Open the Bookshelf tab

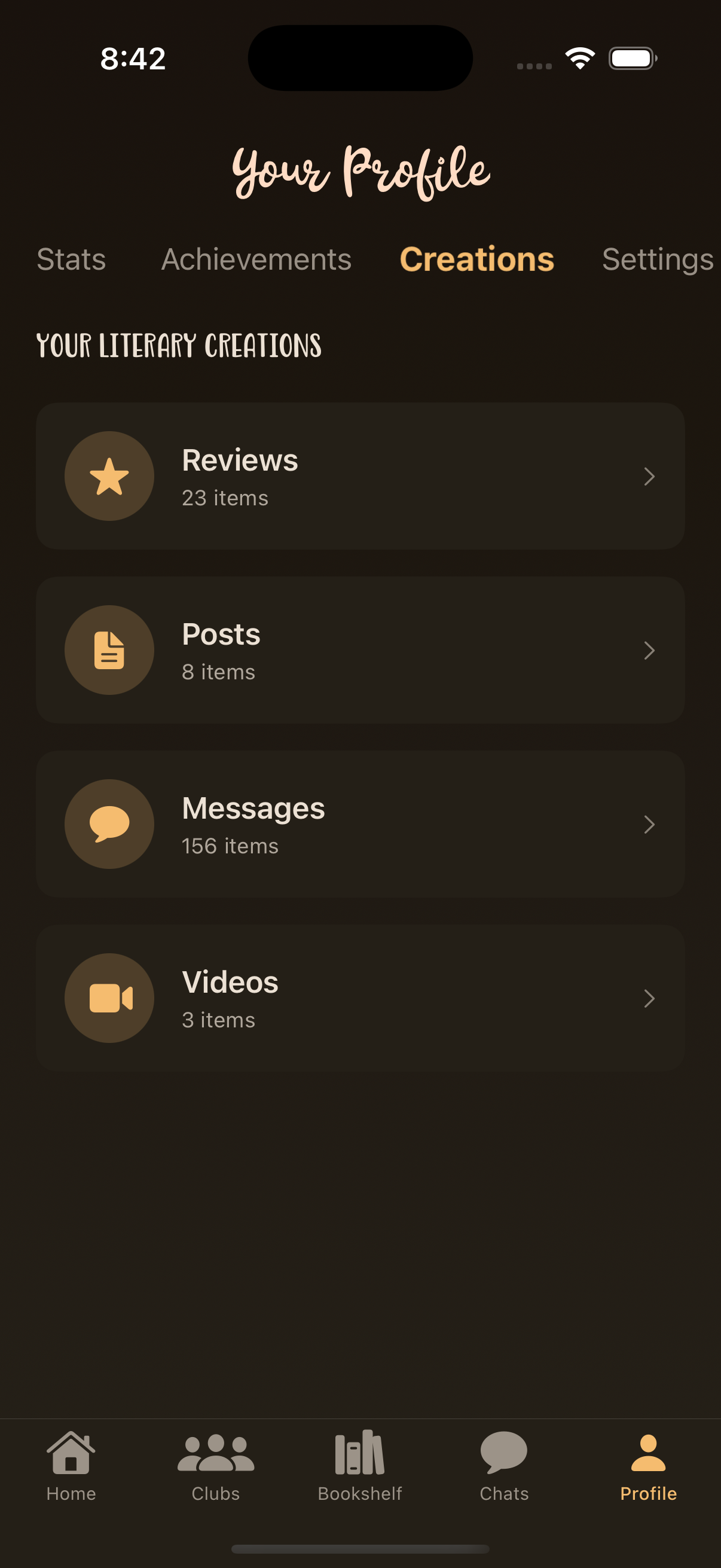359,1466
